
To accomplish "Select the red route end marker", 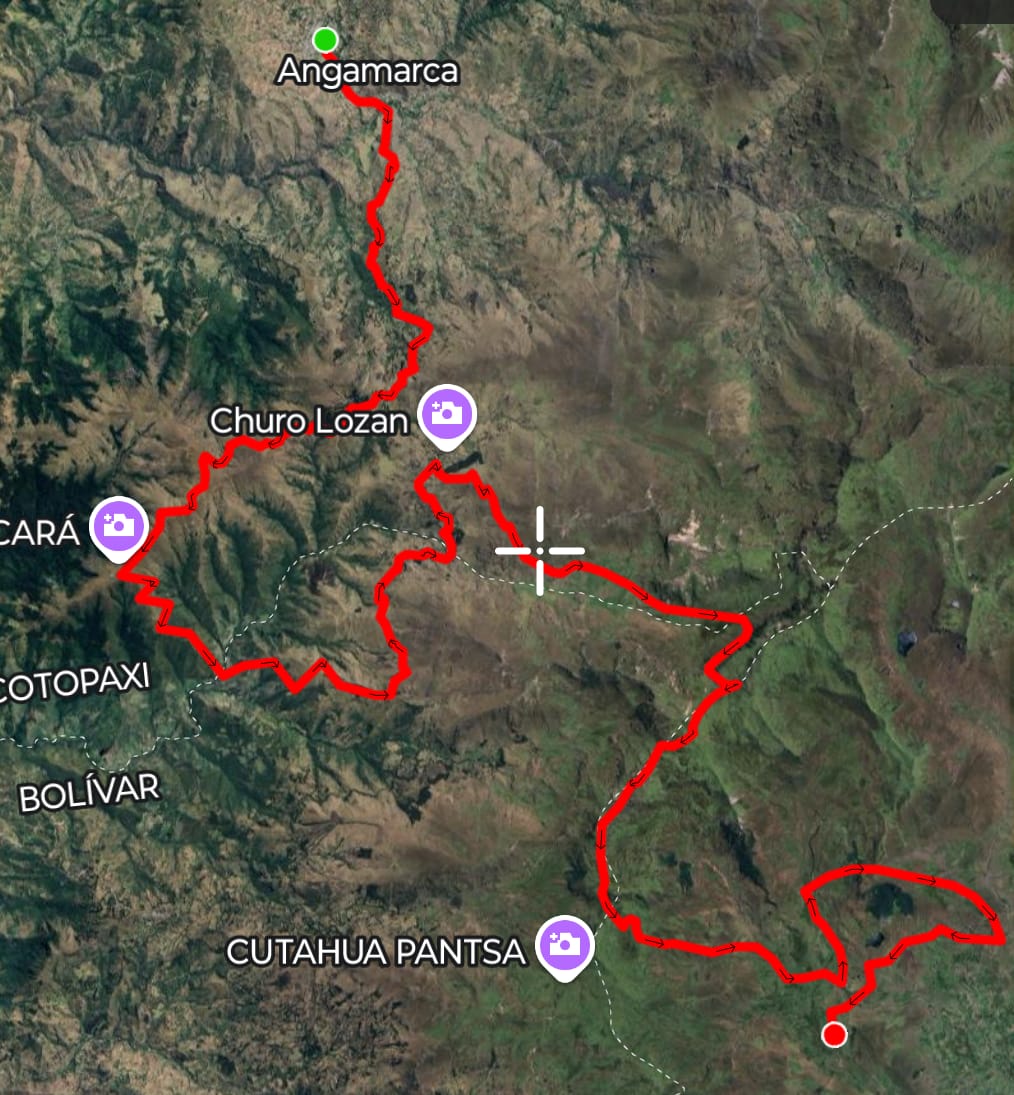I will 834,1035.
